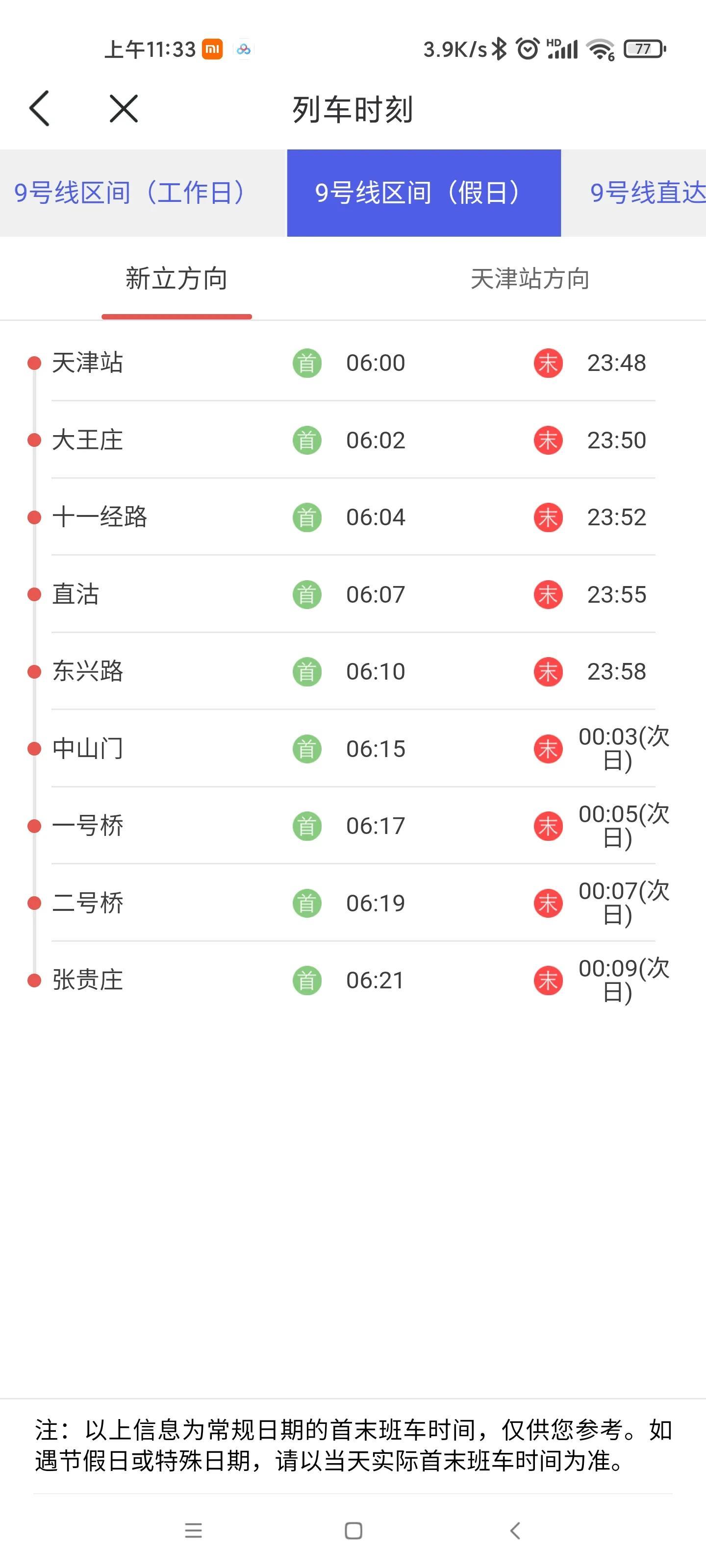Open the 9号线直达 timetable tab

646,193
